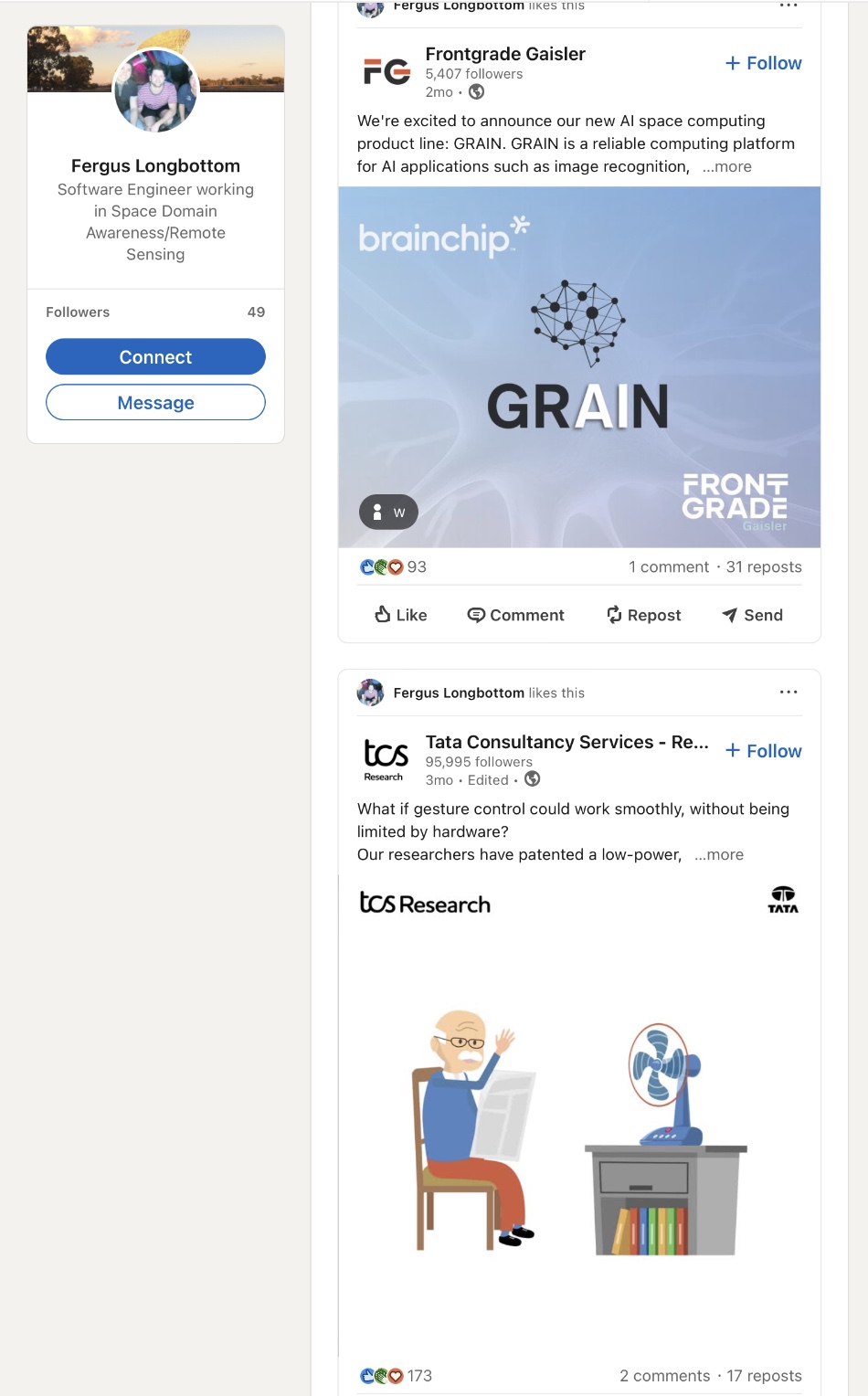
Task: Open Frontgrade Gaisler company page
Action: pos(505,54)
